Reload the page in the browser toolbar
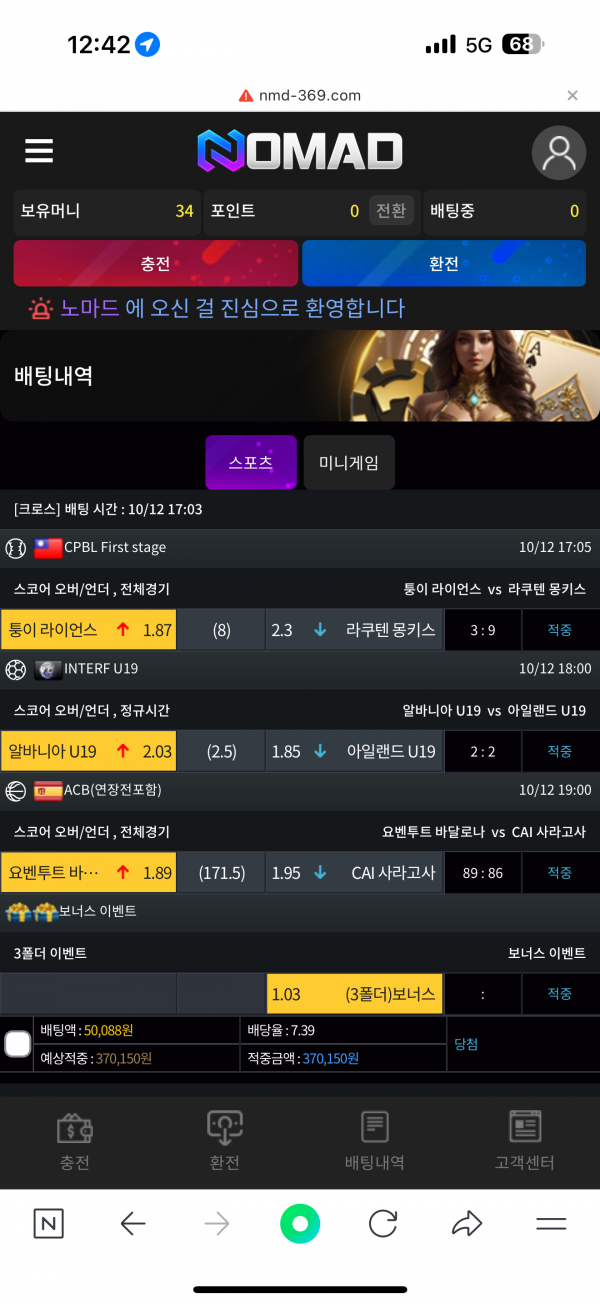 point(383,1223)
